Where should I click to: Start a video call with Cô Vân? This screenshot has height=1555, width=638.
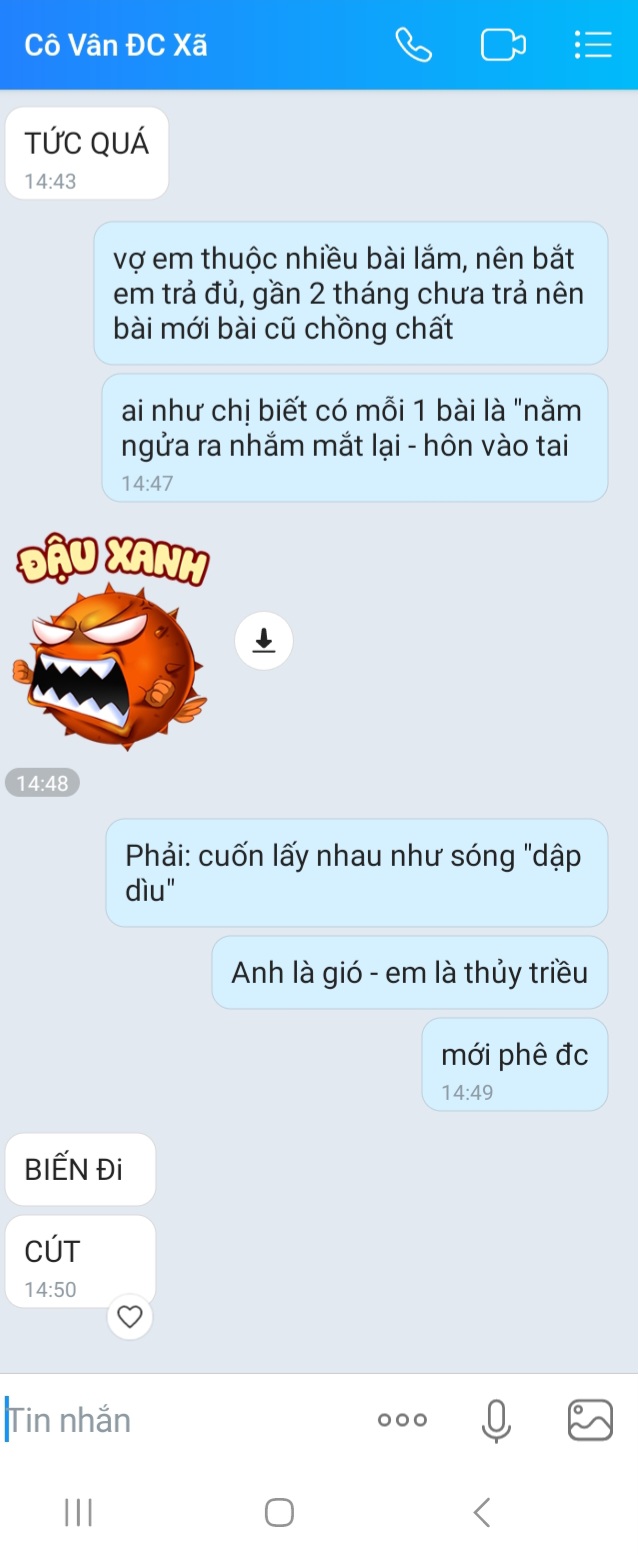503,45
